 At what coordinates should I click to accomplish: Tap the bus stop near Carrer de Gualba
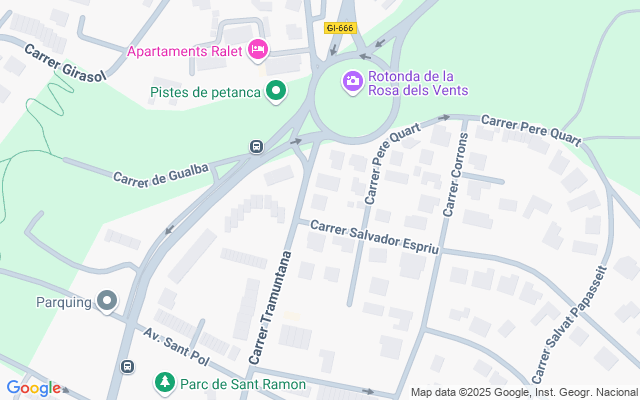pyautogui.click(x=256, y=148)
